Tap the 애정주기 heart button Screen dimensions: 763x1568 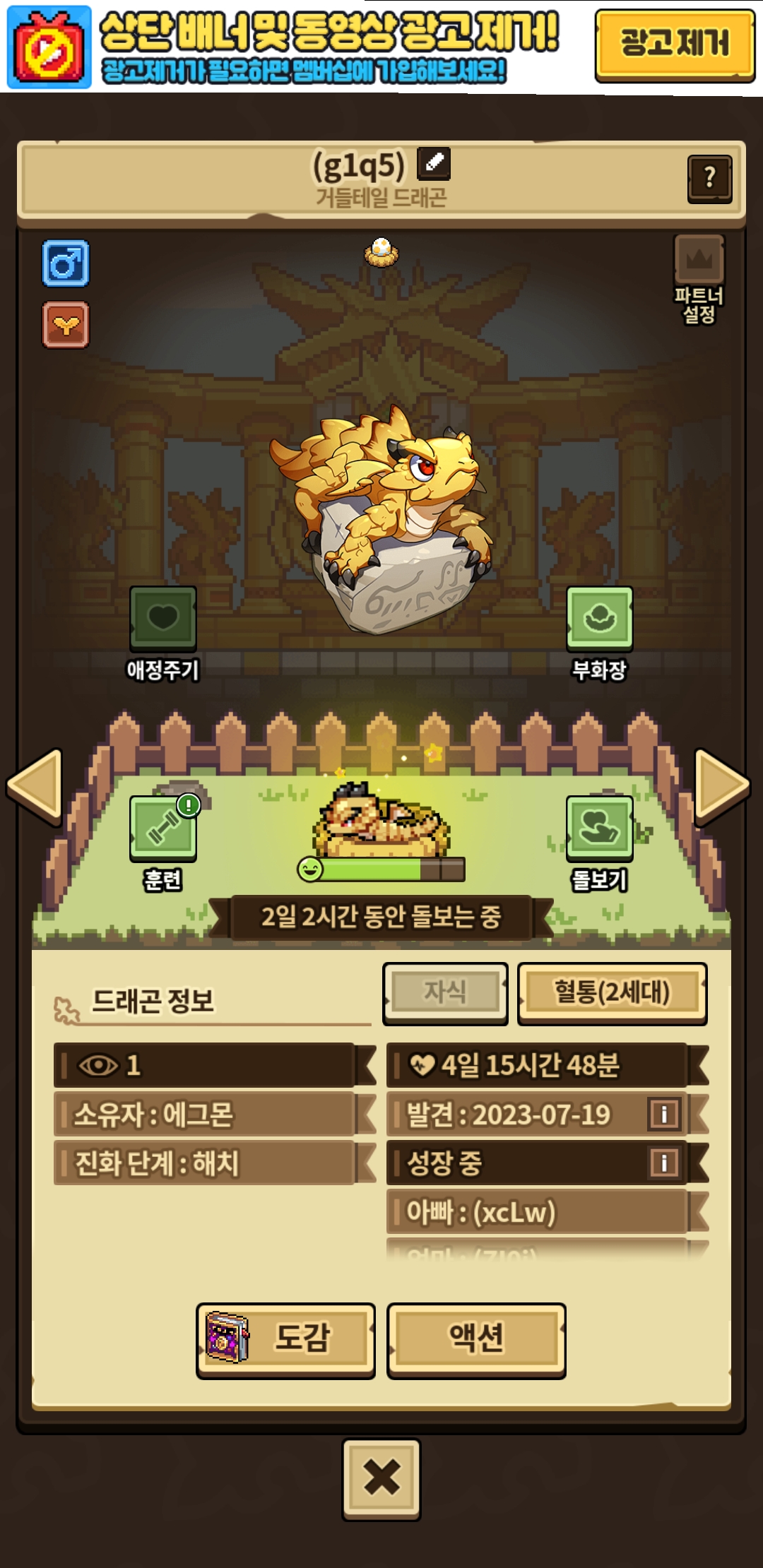162,619
